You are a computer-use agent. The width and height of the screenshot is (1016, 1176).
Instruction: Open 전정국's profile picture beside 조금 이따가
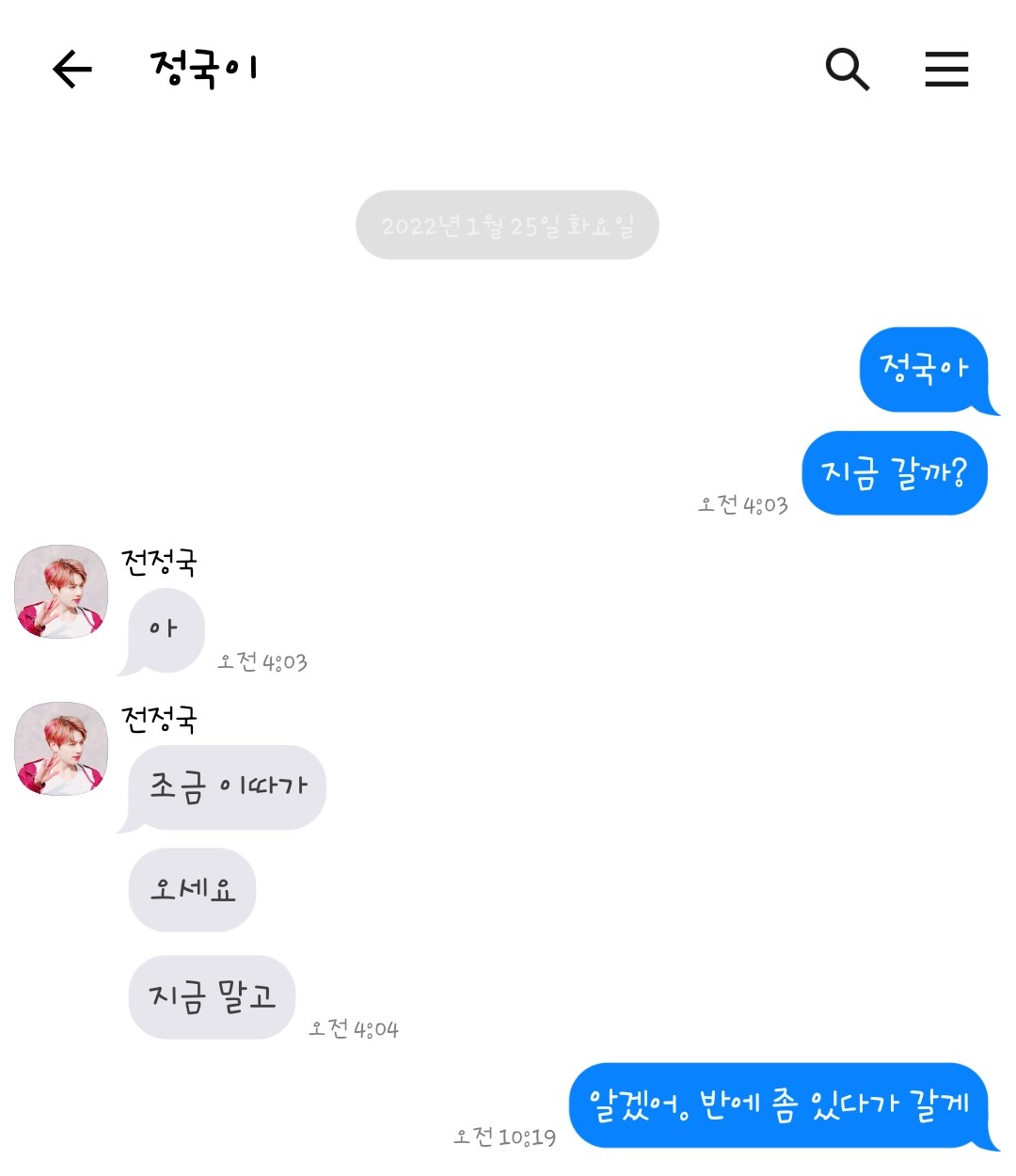pos(61,749)
